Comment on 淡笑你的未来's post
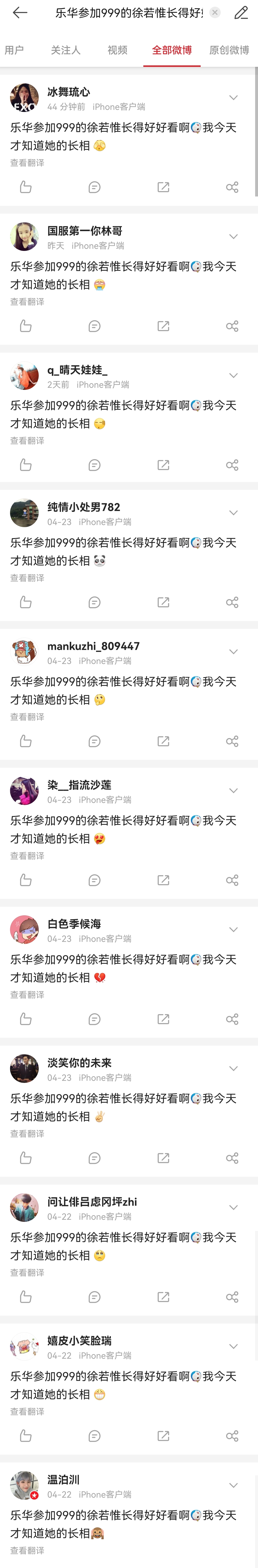 [x=94, y=1158]
